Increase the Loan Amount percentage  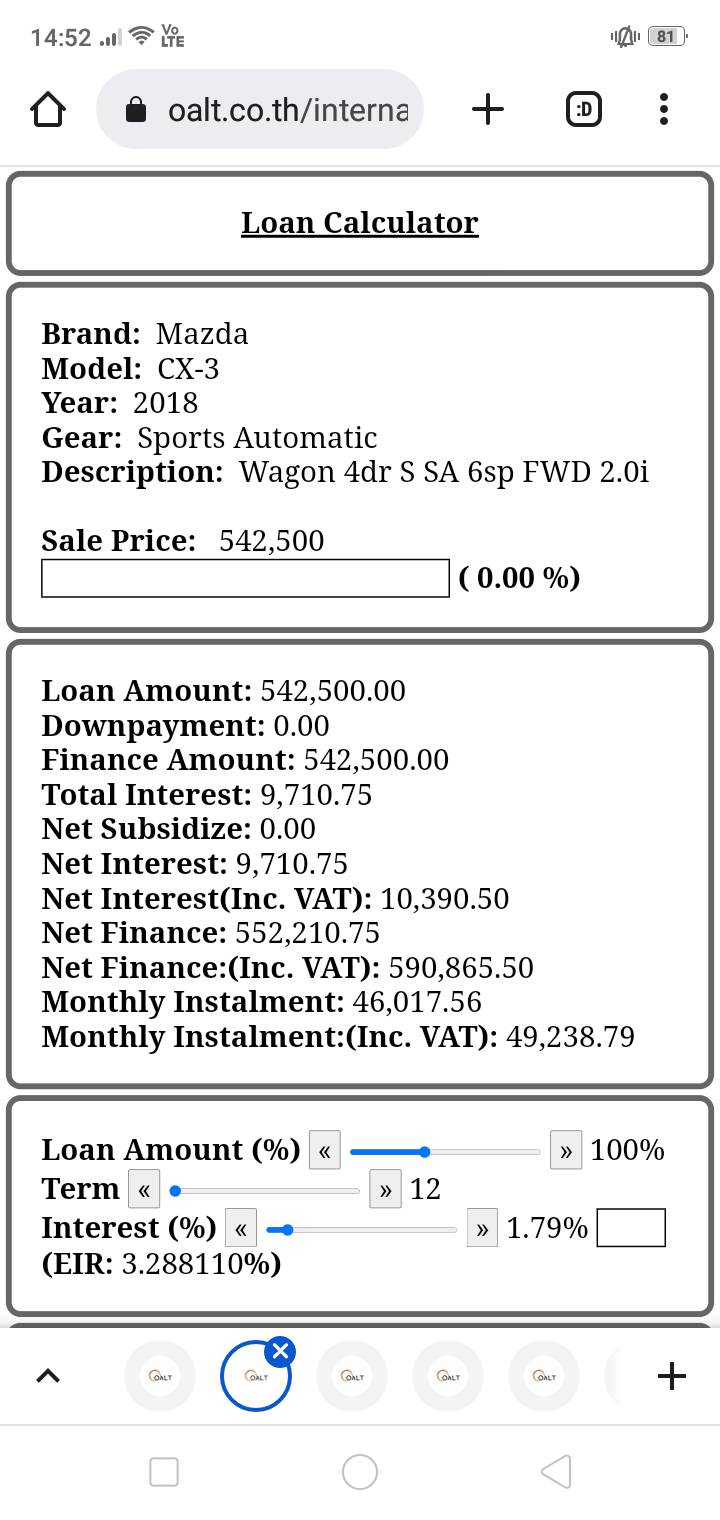pos(566,1150)
